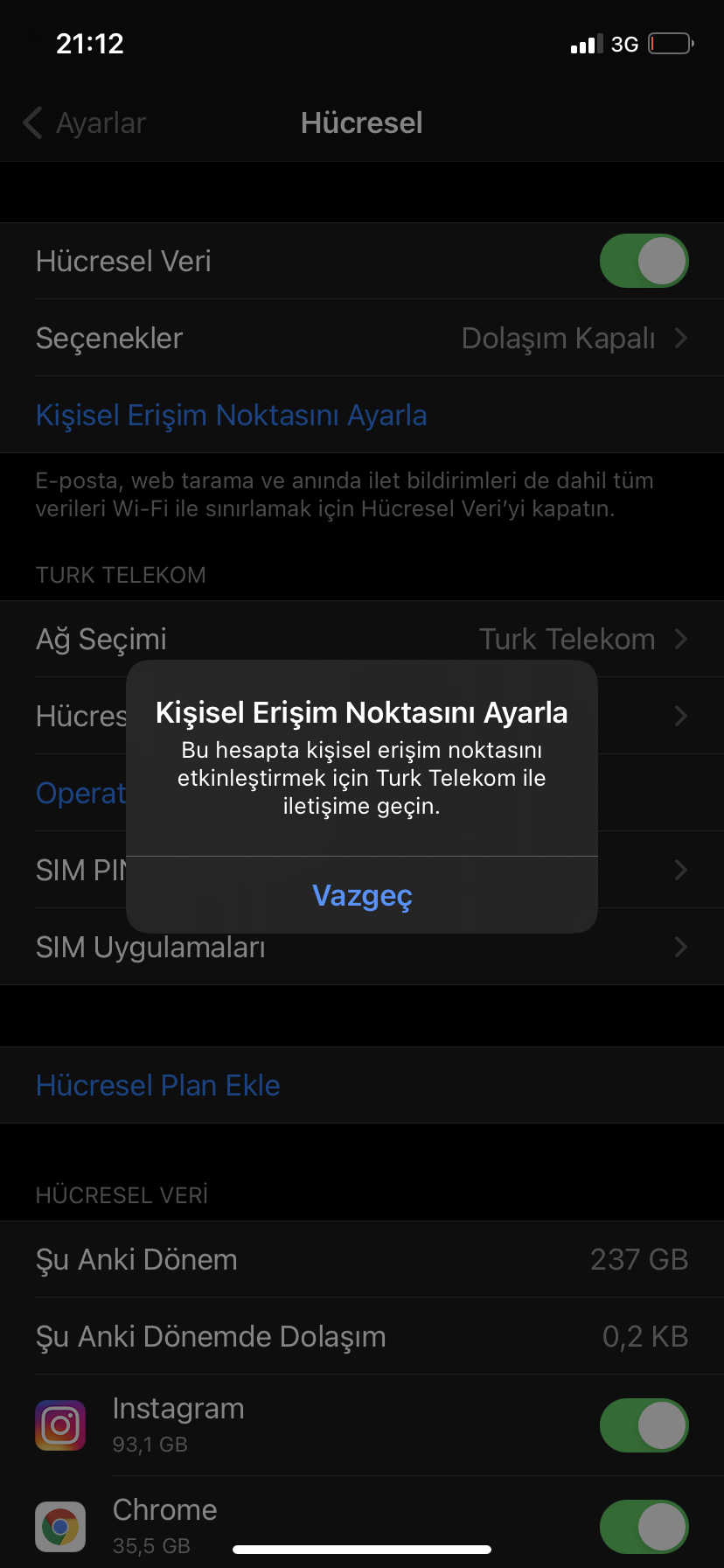Screen dimensions: 724x1568
Task: Open SIM Uygulamaları row
Action: point(362,947)
